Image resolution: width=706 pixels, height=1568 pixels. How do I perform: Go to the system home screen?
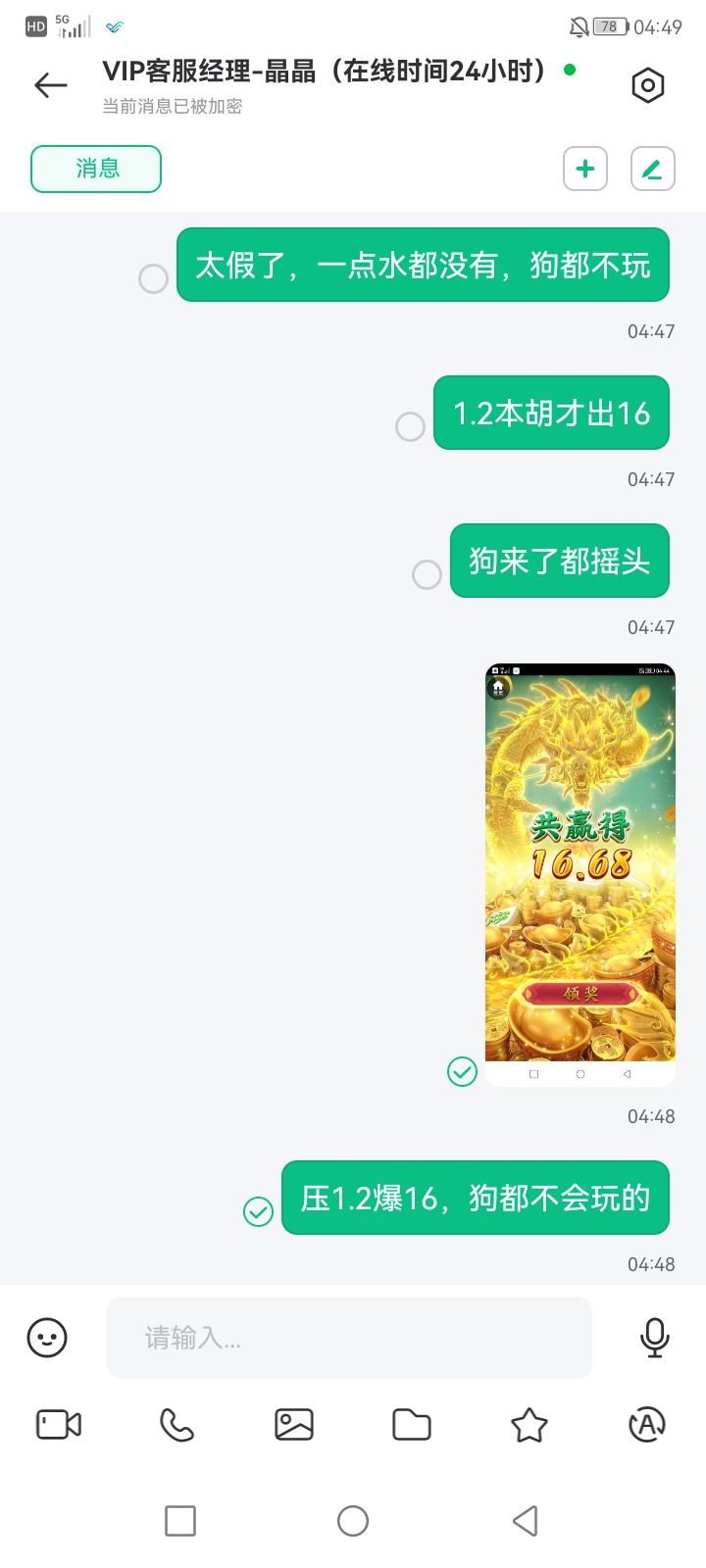point(353,1521)
